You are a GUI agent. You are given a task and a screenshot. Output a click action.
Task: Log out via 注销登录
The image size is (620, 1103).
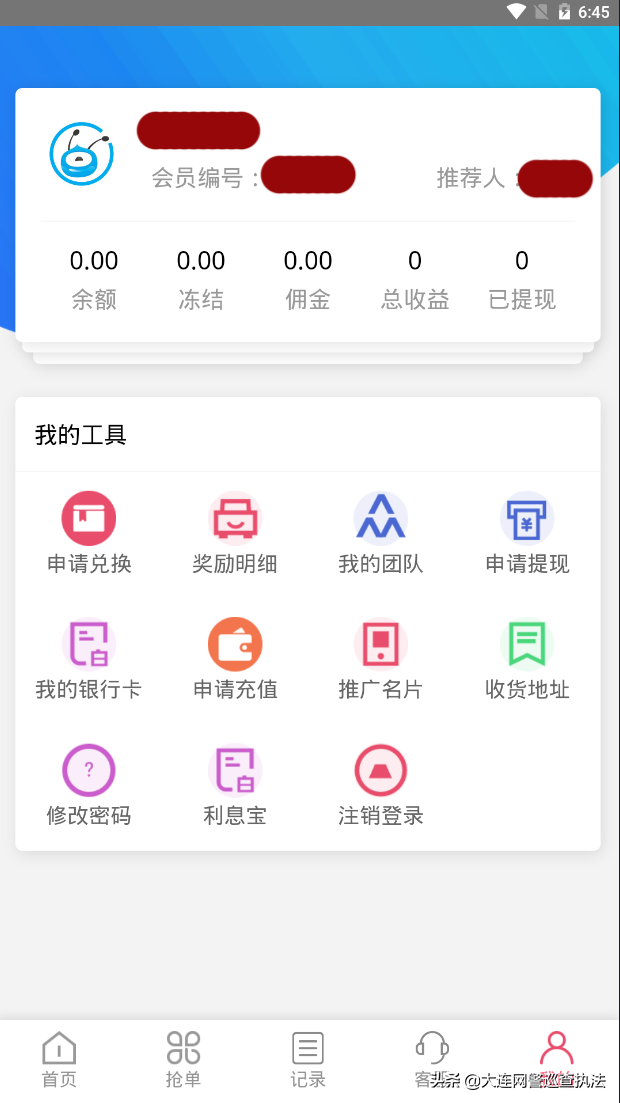click(381, 785)
